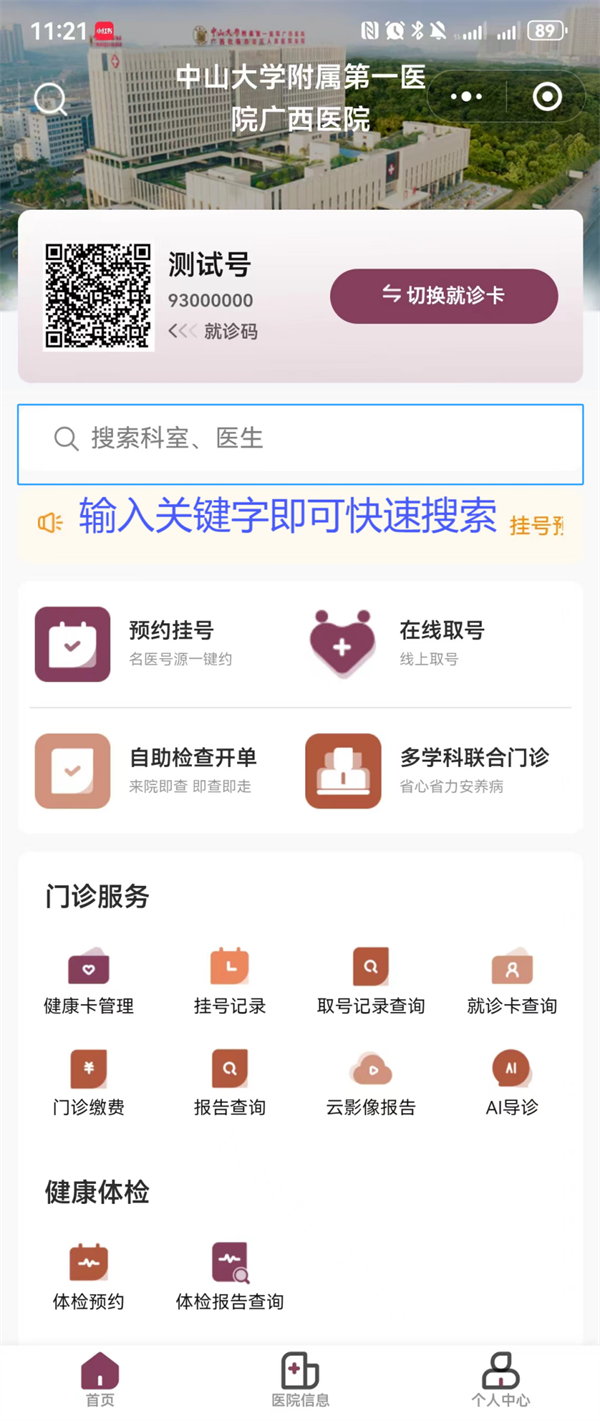Tap the search magnifier icon at top
Image resolution: width=600 pixels, height=1421 pixels.
tap(49, 99)
